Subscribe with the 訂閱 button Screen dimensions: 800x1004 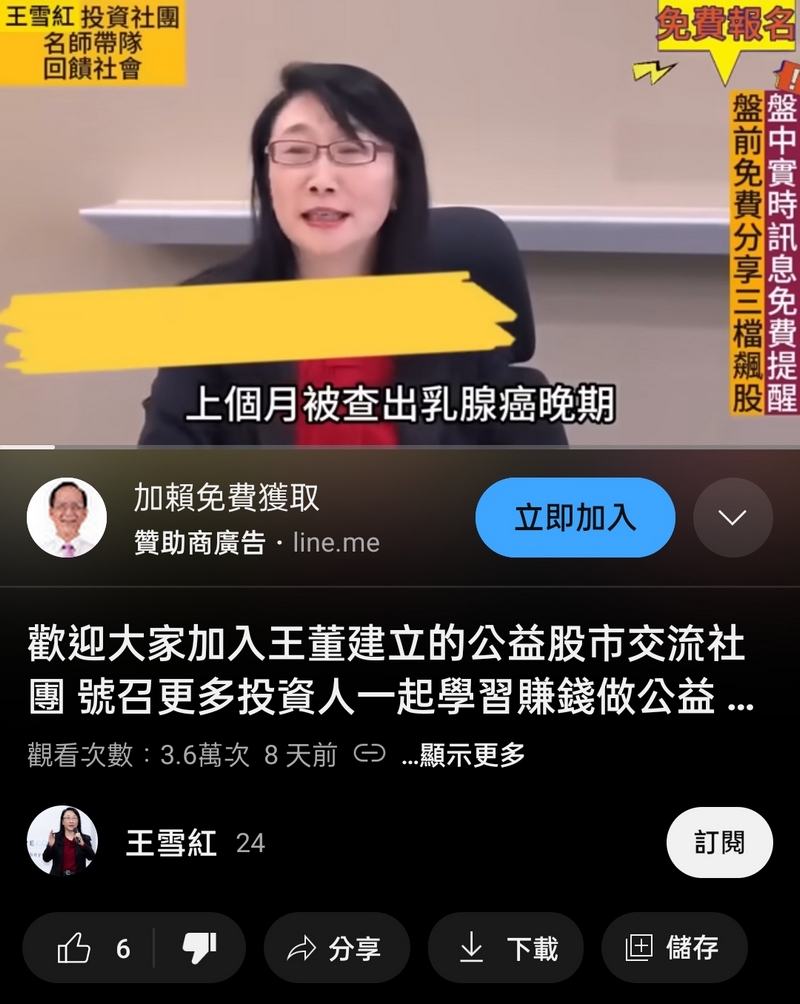tap(719, 842)
